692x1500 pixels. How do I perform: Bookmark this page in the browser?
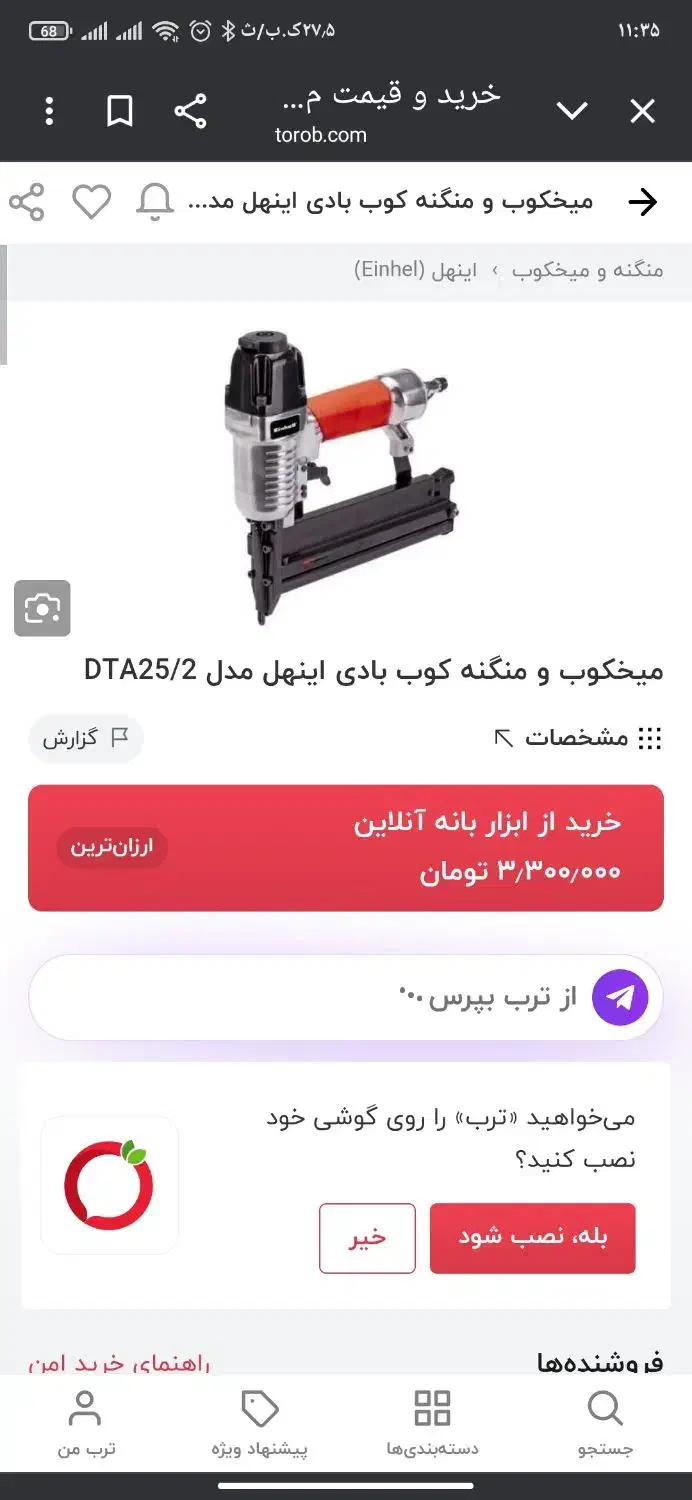(120, 111)
